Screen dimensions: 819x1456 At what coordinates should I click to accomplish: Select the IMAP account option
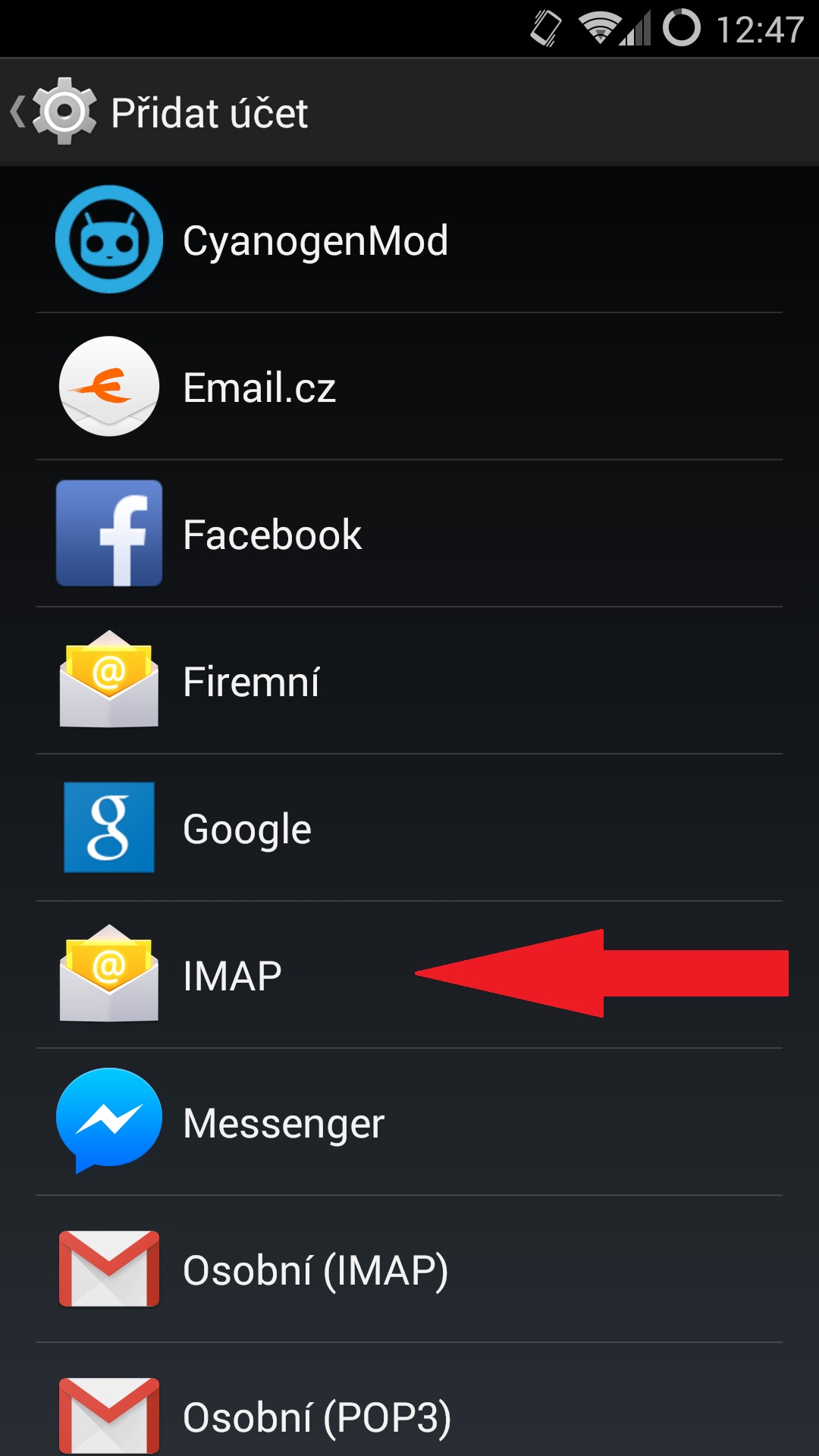click(x=232, y=976)
